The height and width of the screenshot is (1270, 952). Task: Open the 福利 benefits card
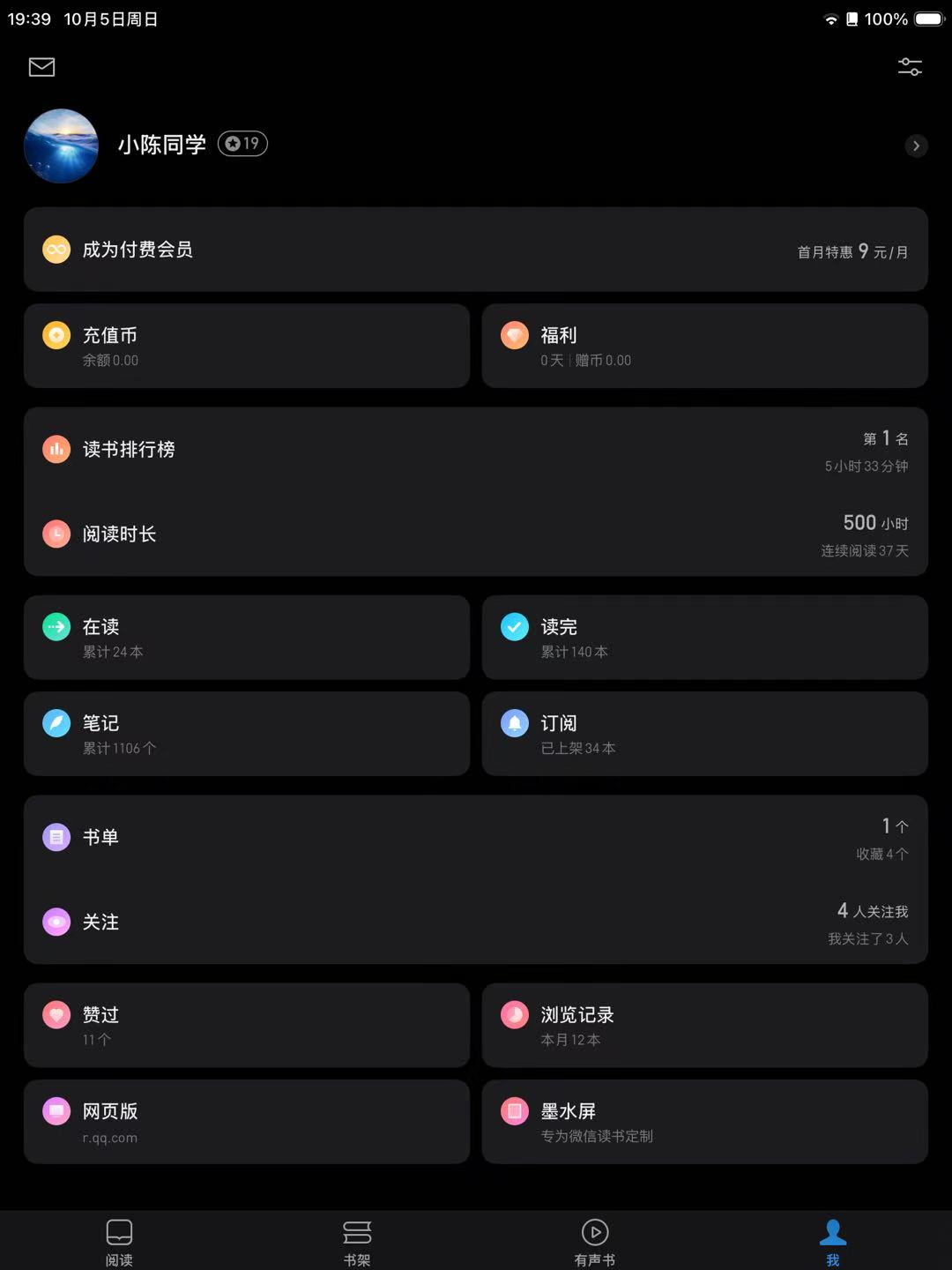point(704,346)
